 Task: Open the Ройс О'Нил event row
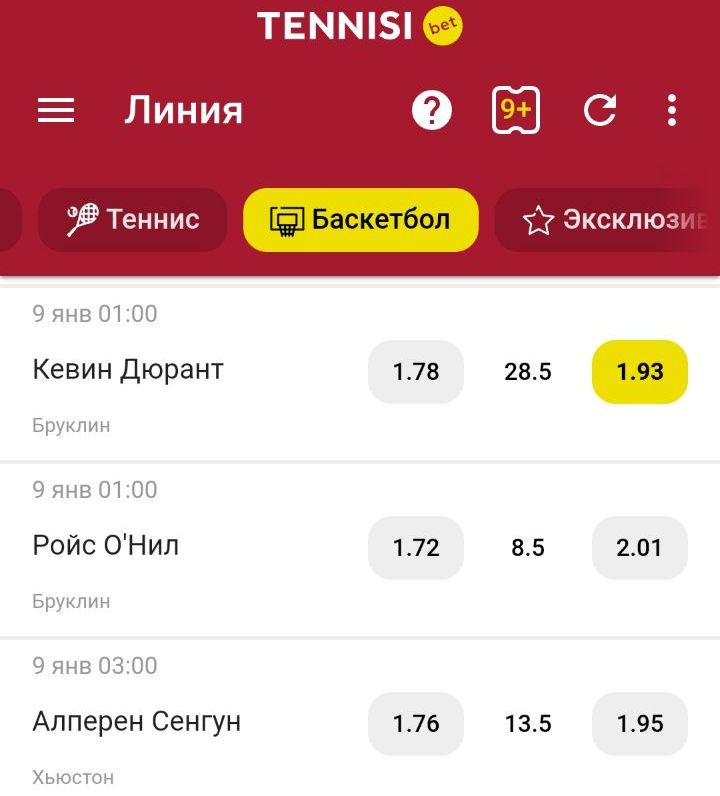pos(106,546)
